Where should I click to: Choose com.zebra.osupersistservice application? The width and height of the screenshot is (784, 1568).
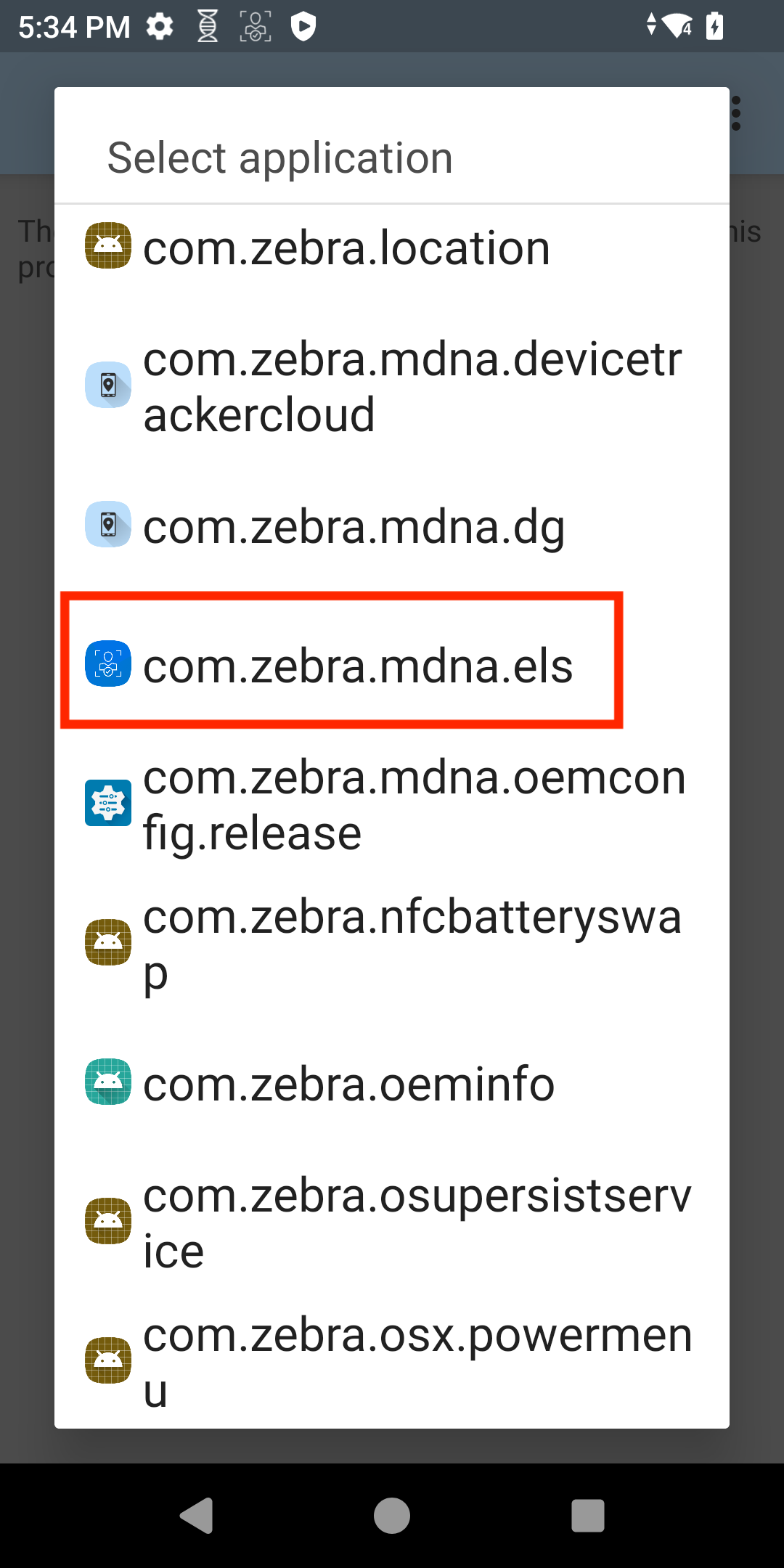click(392, 1222)
